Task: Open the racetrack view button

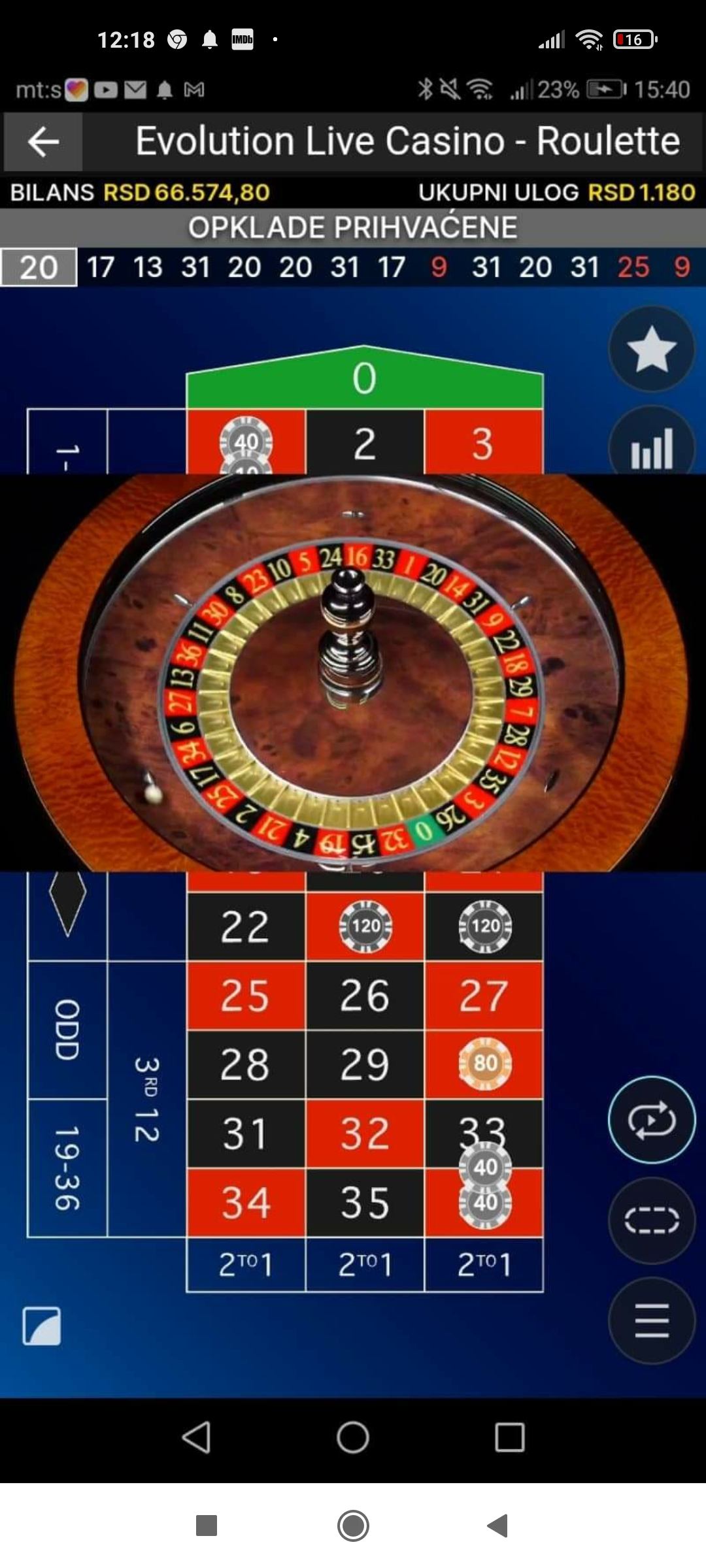Action: 651,1220
